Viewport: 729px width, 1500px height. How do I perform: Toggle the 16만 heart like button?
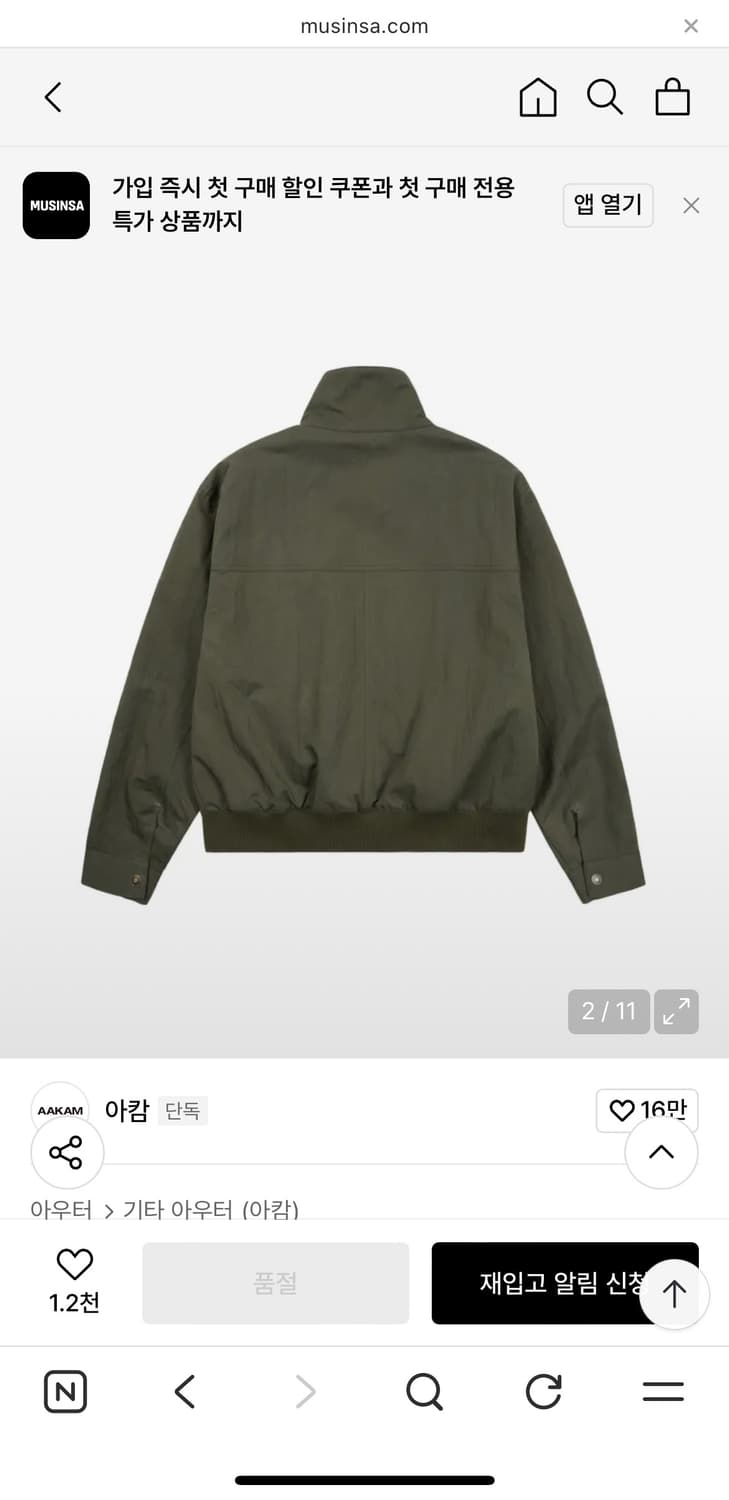(x=647, y=1110)
